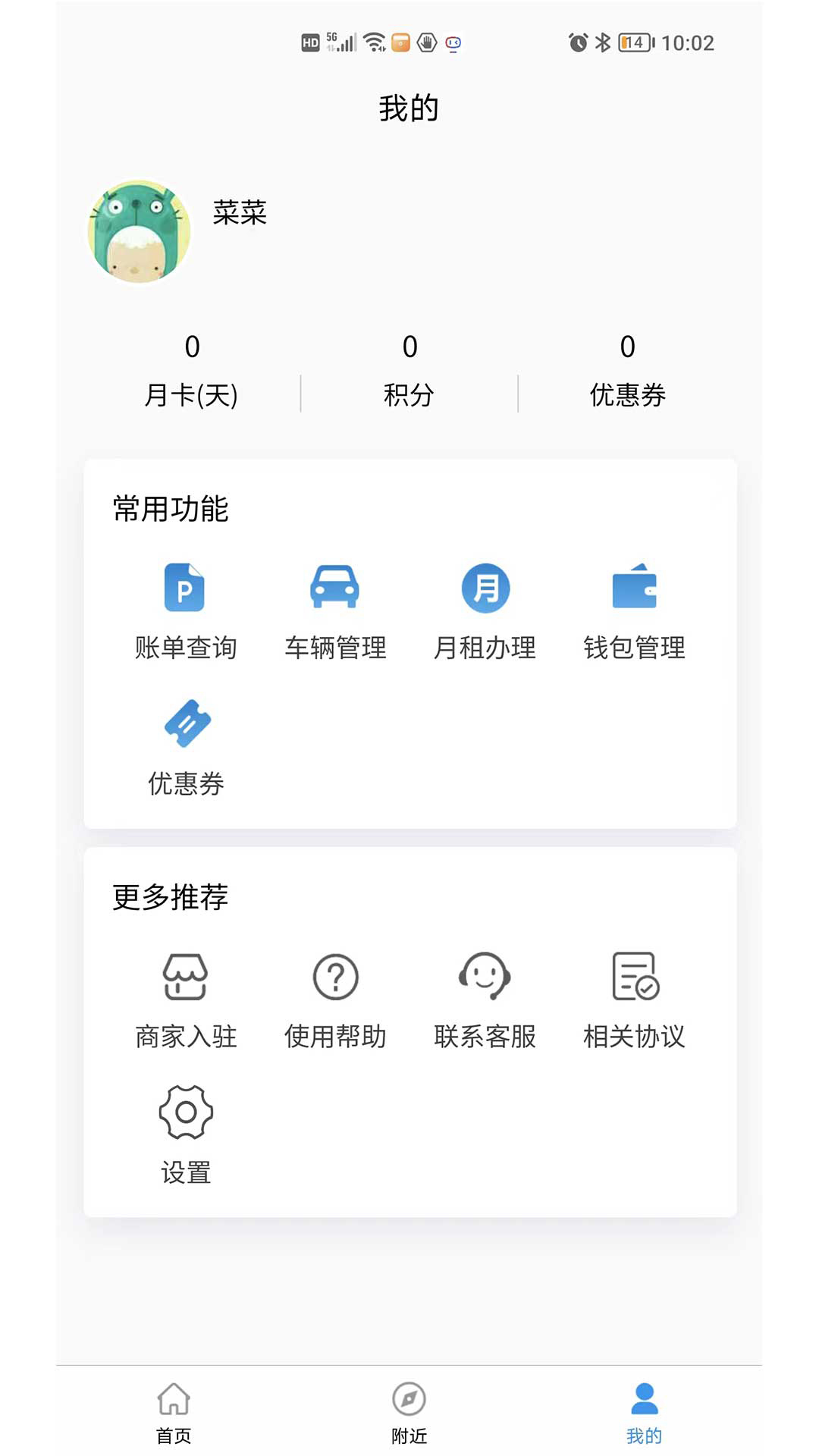
Task: Open 月租办理 monthly rental icon
Action: tap(486, 588)
